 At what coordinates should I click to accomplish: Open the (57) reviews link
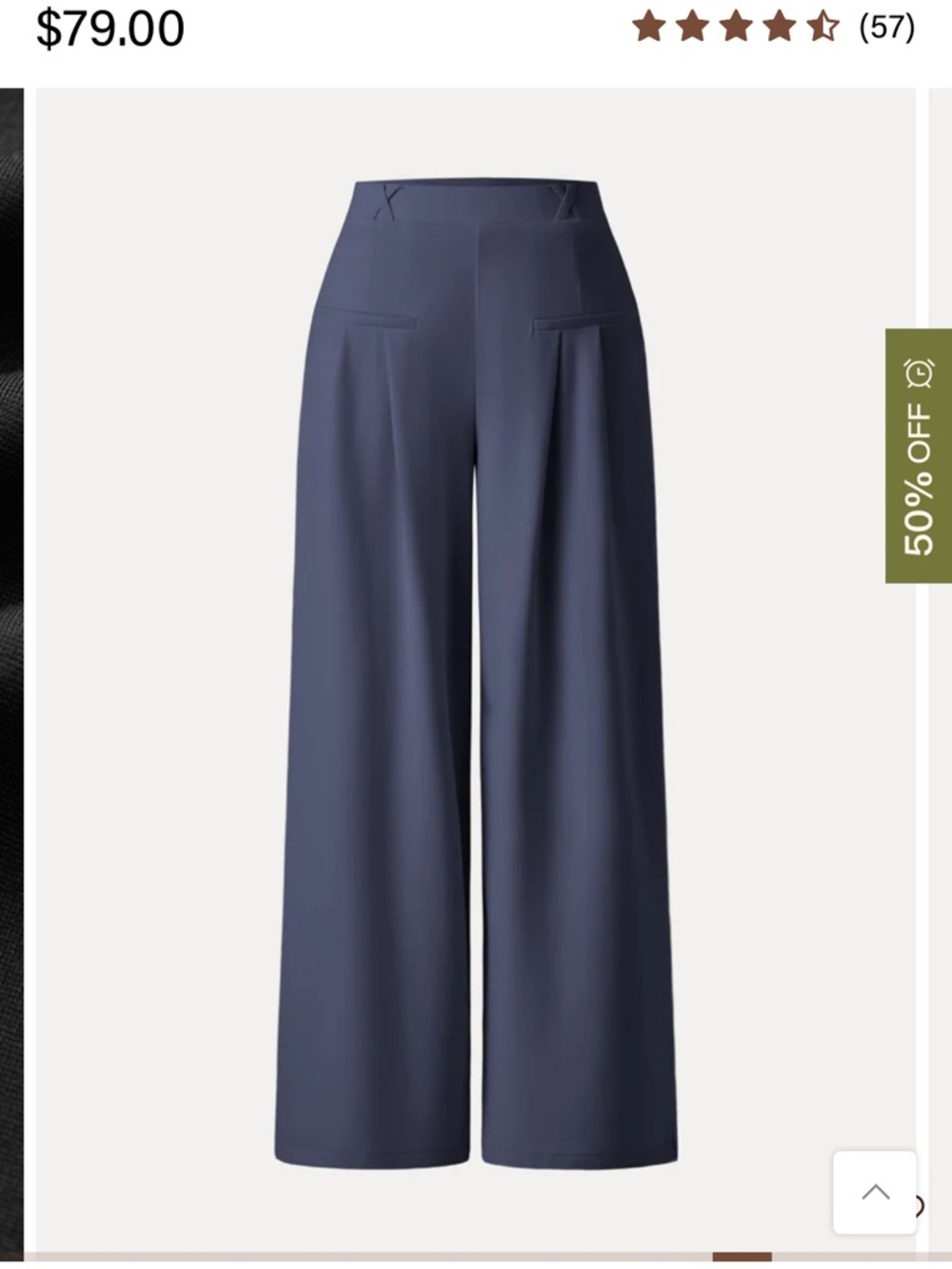coord(888,27)
